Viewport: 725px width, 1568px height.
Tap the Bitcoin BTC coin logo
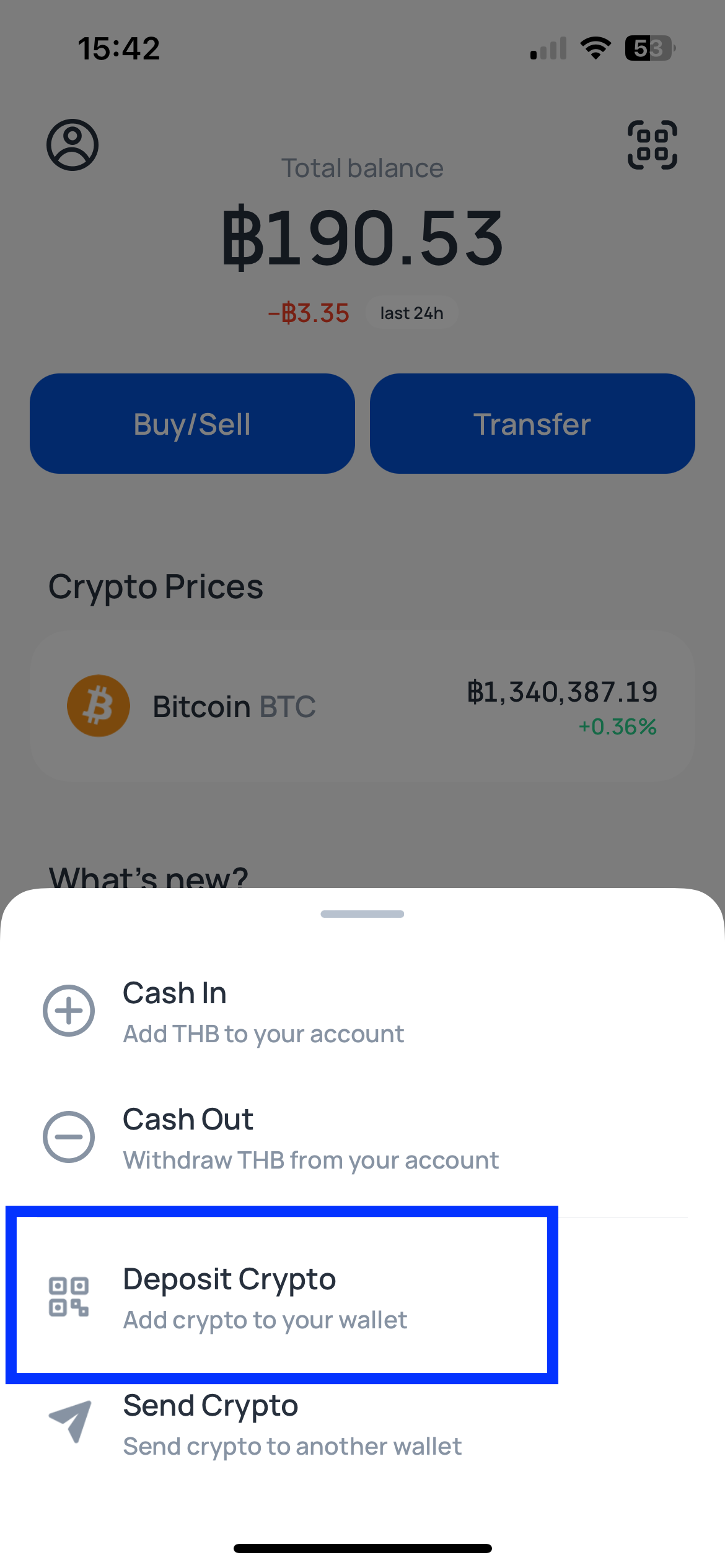(98, 705)
